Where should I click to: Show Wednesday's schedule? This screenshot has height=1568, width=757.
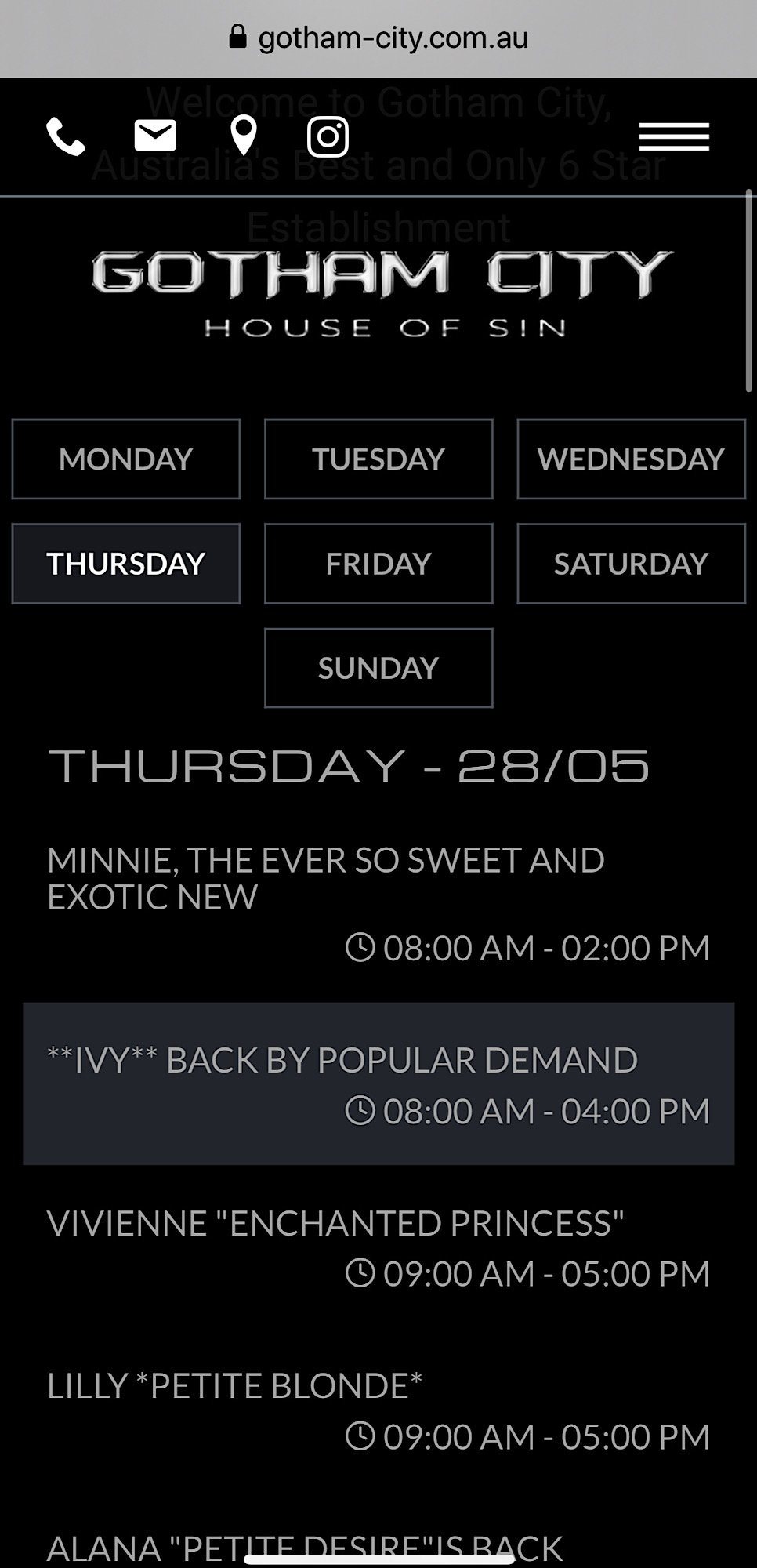pos(631,459)
